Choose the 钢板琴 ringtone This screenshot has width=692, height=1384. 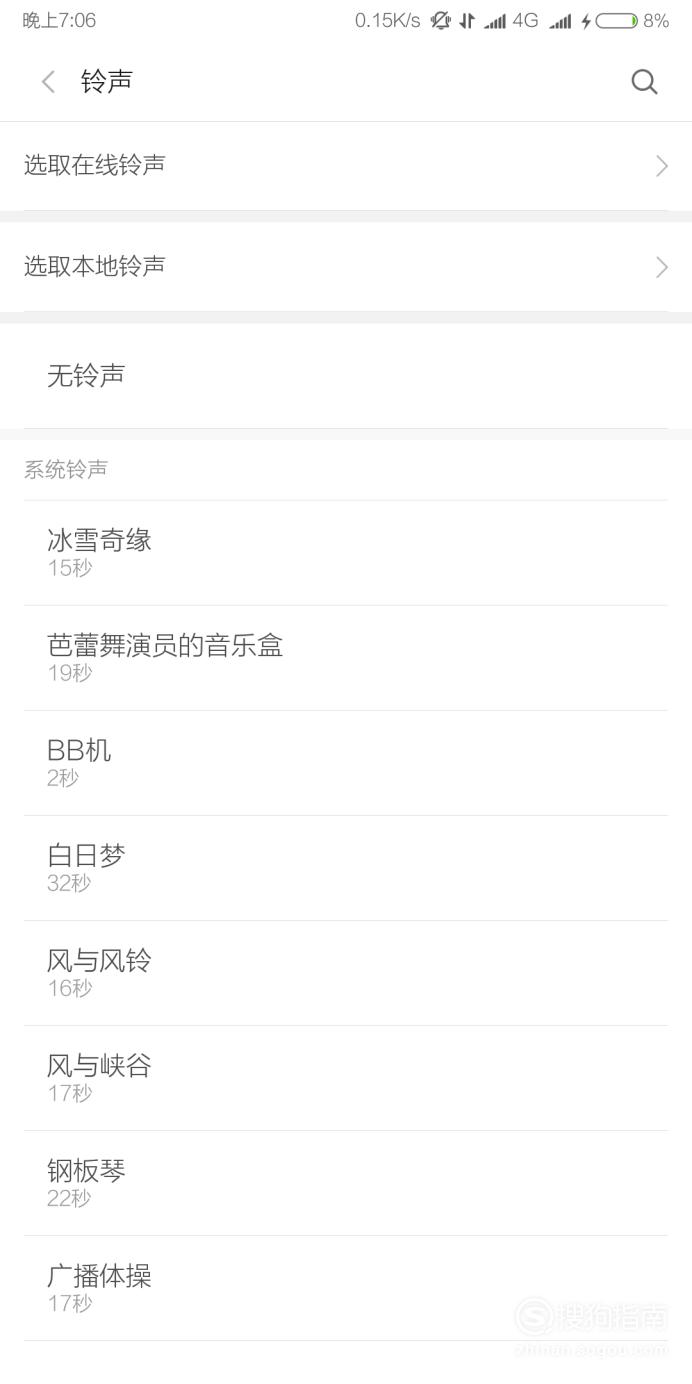click(x=346, y=1183)
